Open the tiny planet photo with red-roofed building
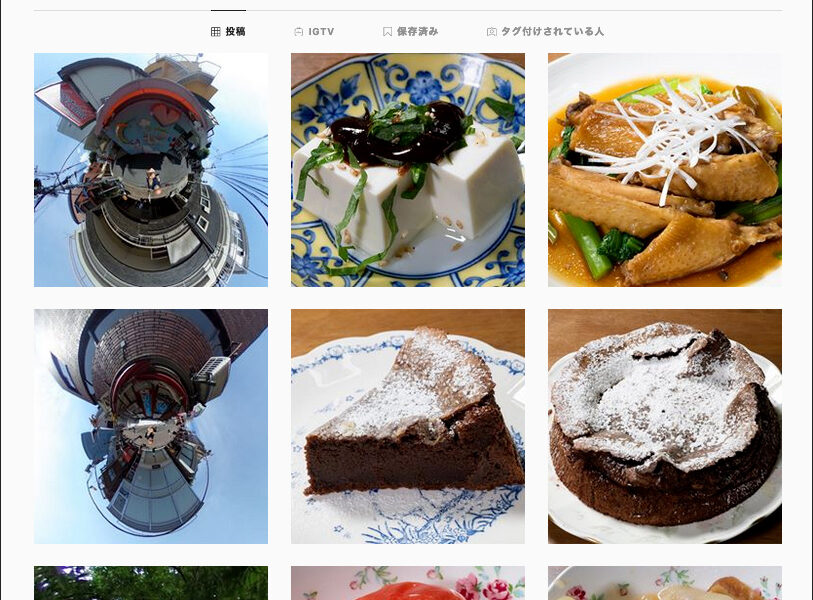The image size is (813, 600). [x=150, y=170]
